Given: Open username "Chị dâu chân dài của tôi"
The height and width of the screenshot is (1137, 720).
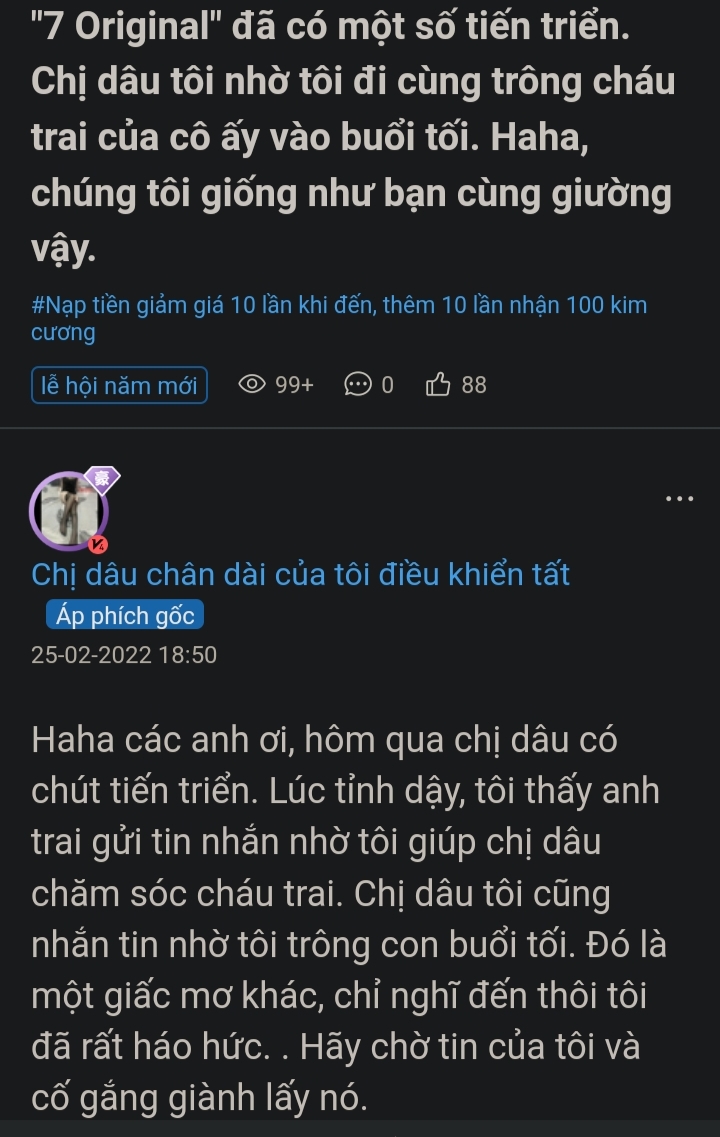Looking at the screenshot, I should [x=300, y=575].
